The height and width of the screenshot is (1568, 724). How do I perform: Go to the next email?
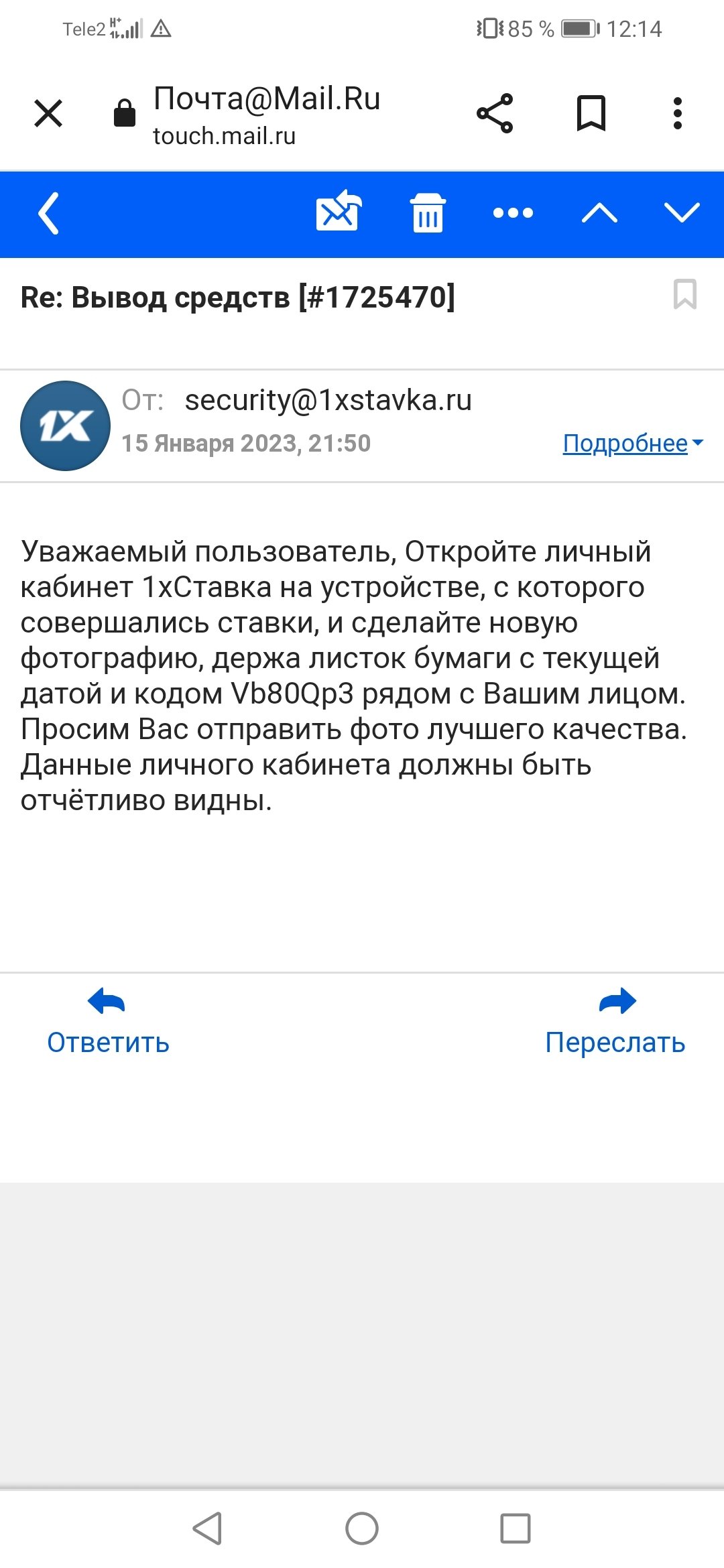click(682, 213)
